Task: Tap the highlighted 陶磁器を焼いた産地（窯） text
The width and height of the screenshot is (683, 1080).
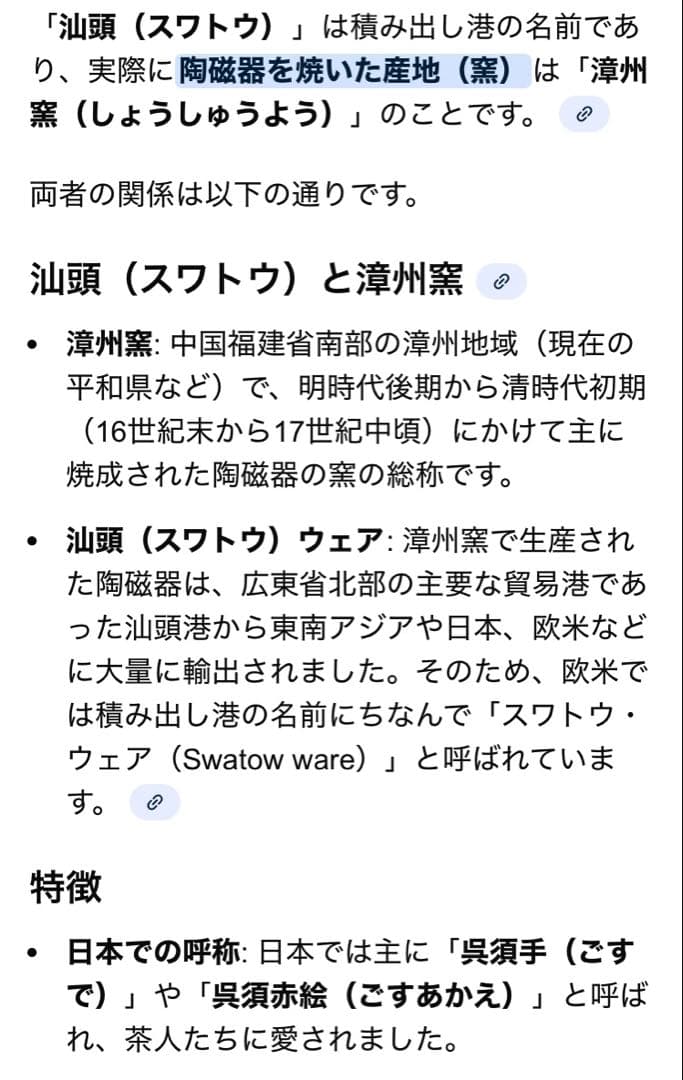Action: [x=352, y=71]
